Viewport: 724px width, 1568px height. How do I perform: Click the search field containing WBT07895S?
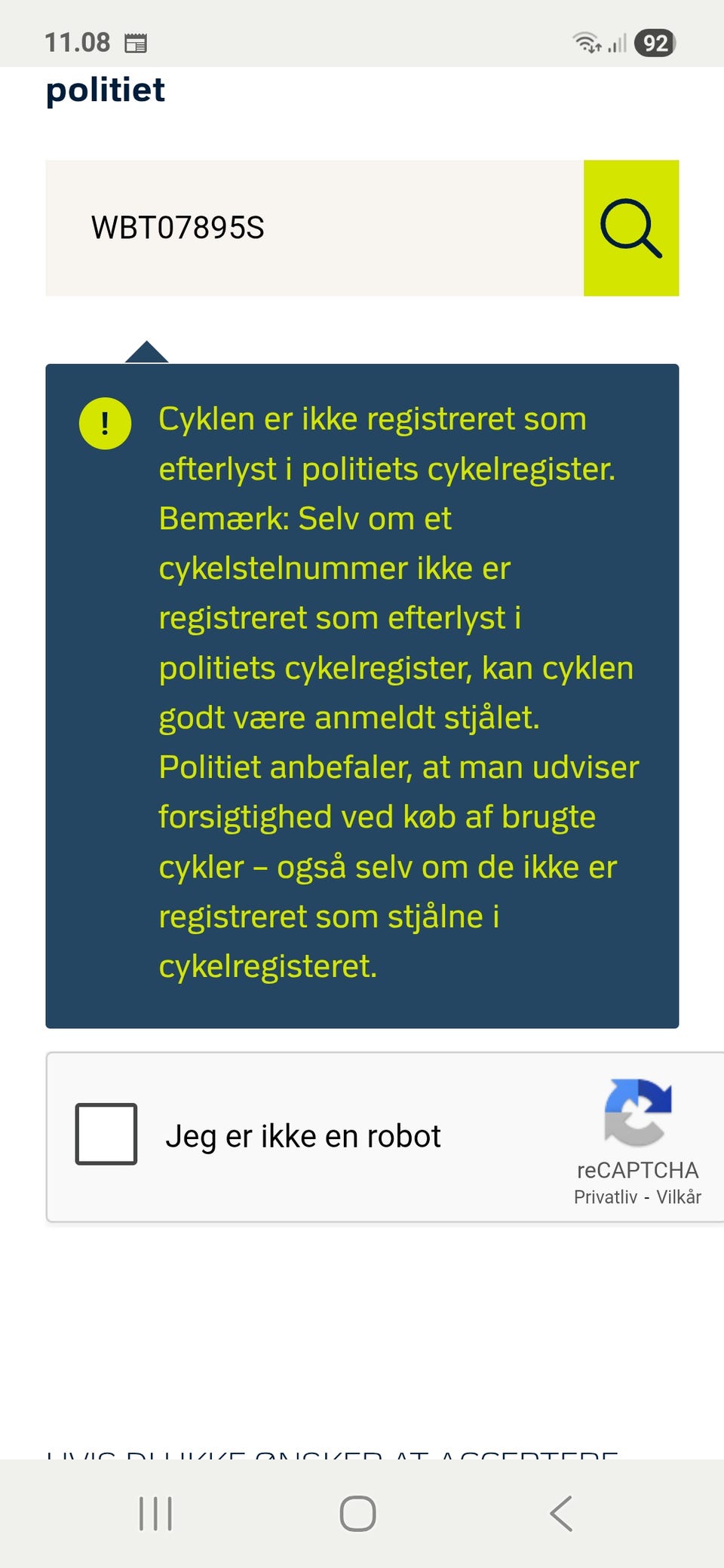(302, 228)
